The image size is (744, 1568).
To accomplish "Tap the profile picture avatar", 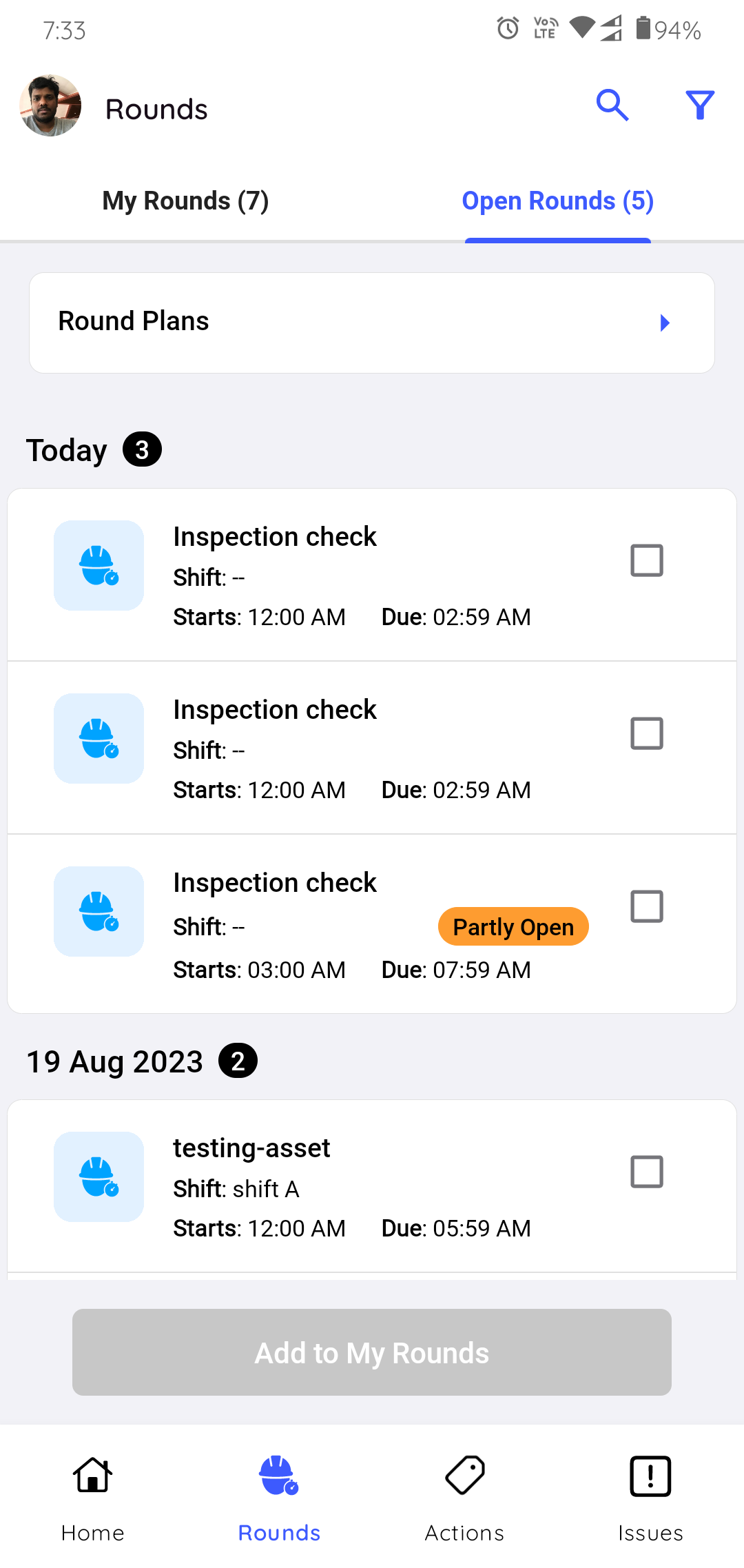I will 50,105.
